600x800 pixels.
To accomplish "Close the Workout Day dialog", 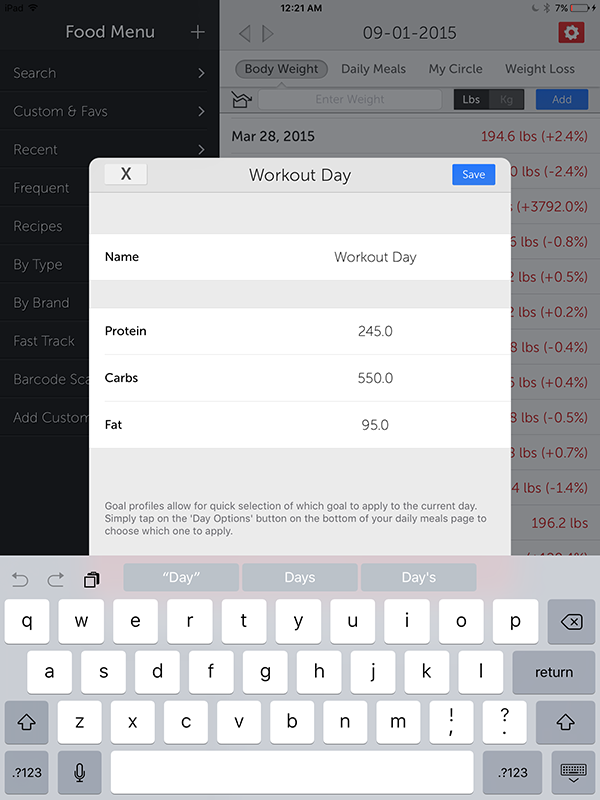I will (x=126, y=174).
